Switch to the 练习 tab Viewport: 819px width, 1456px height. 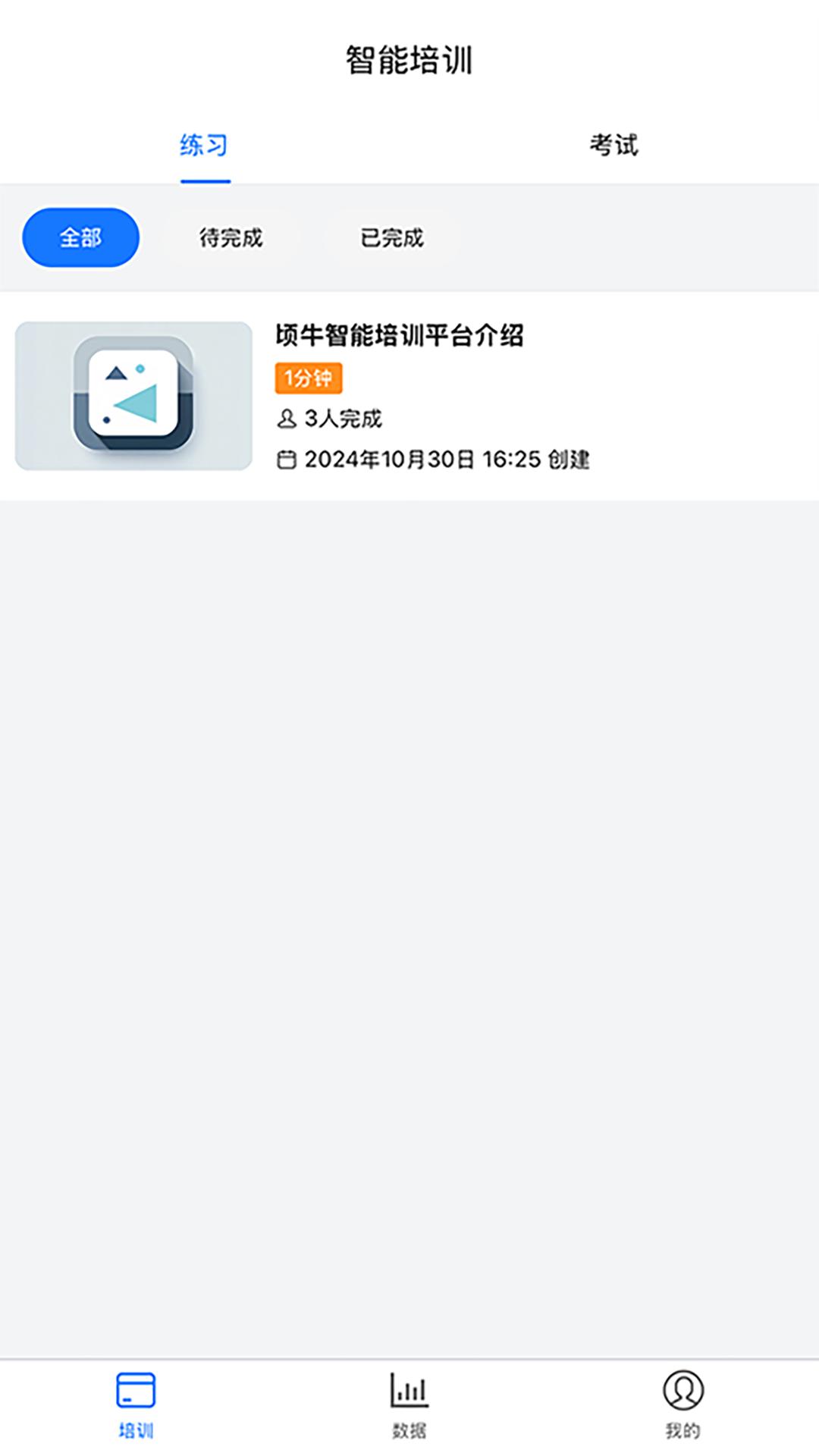pyautogui.click(x=205, y=144)
